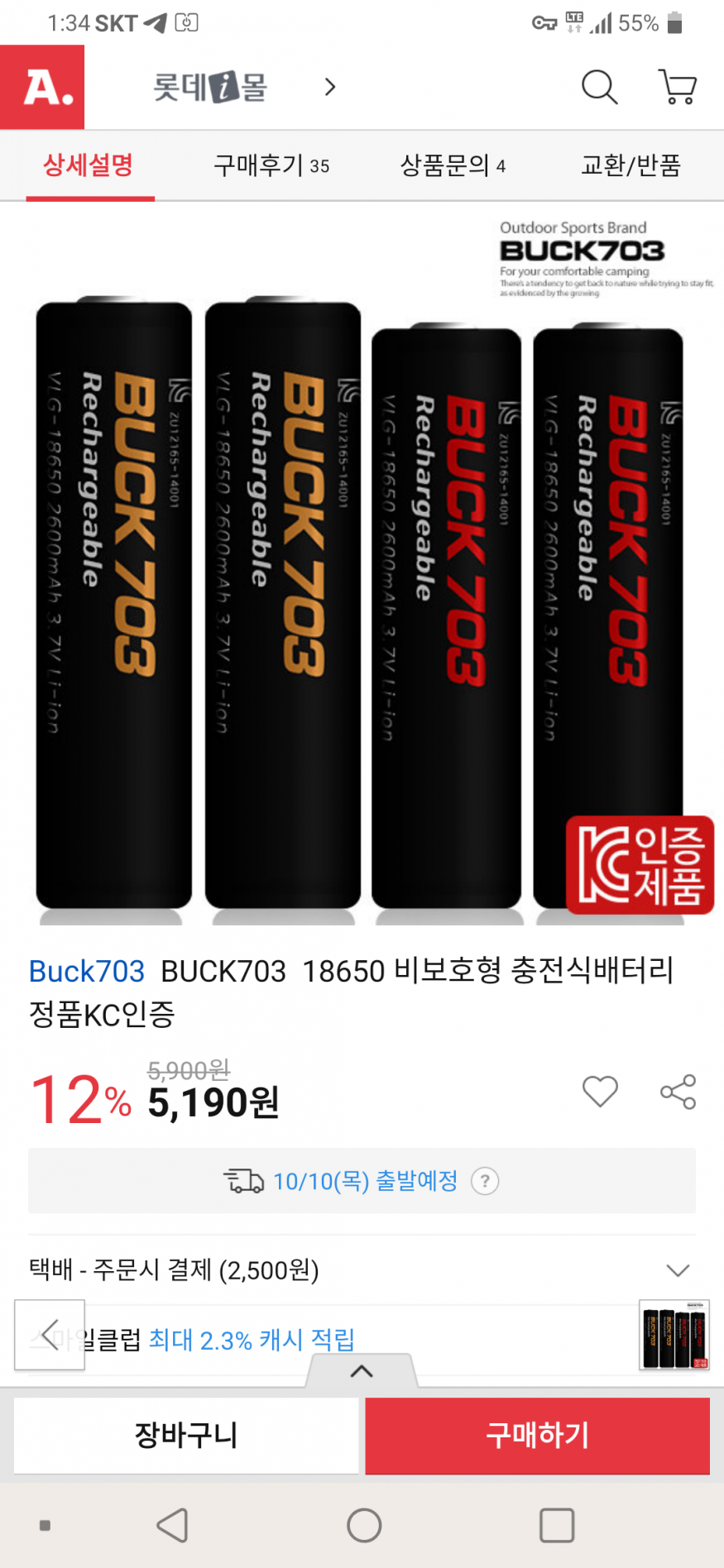Select the 상세설명 tab
Screen dimensions: 724x1568
pyautogui.click(x=89, y=165)
